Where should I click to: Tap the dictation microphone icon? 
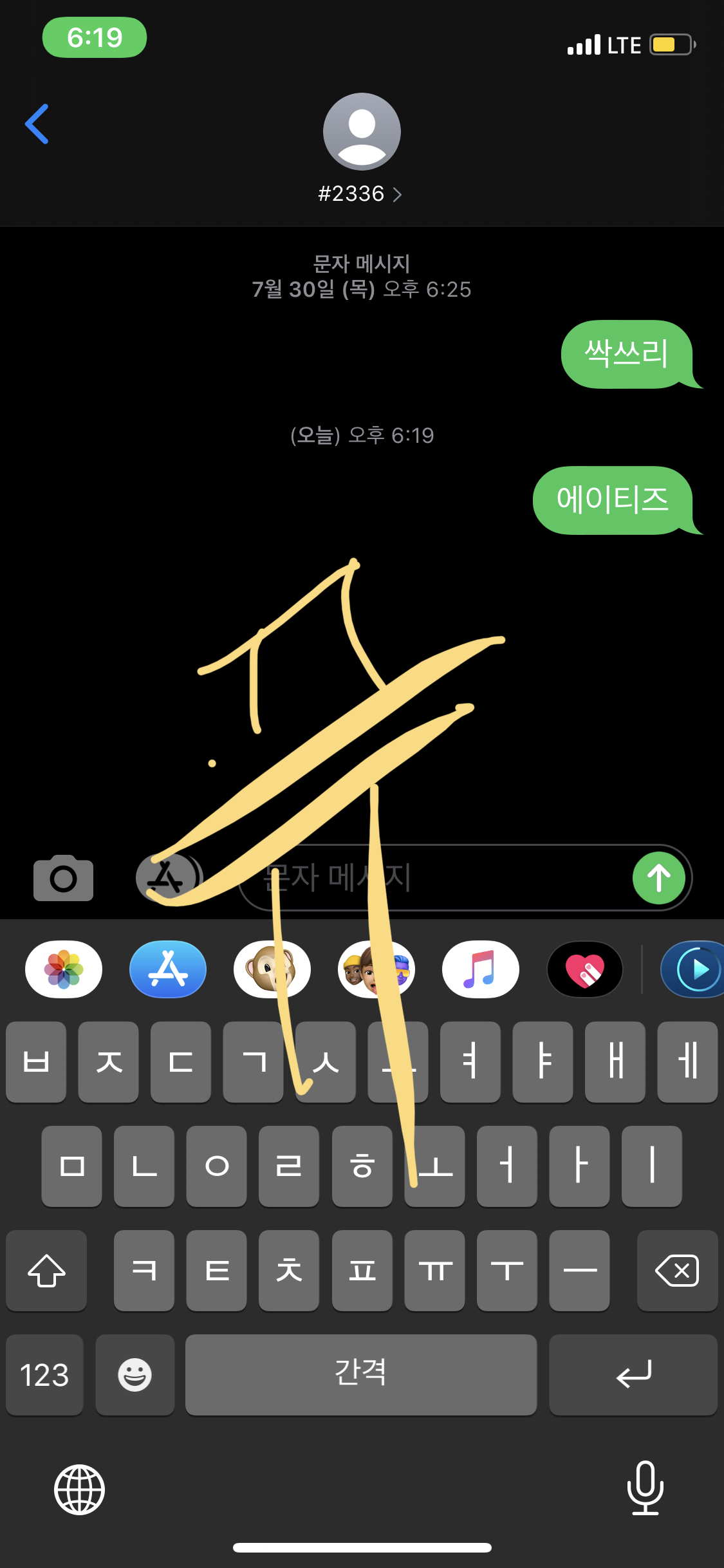645,1489
